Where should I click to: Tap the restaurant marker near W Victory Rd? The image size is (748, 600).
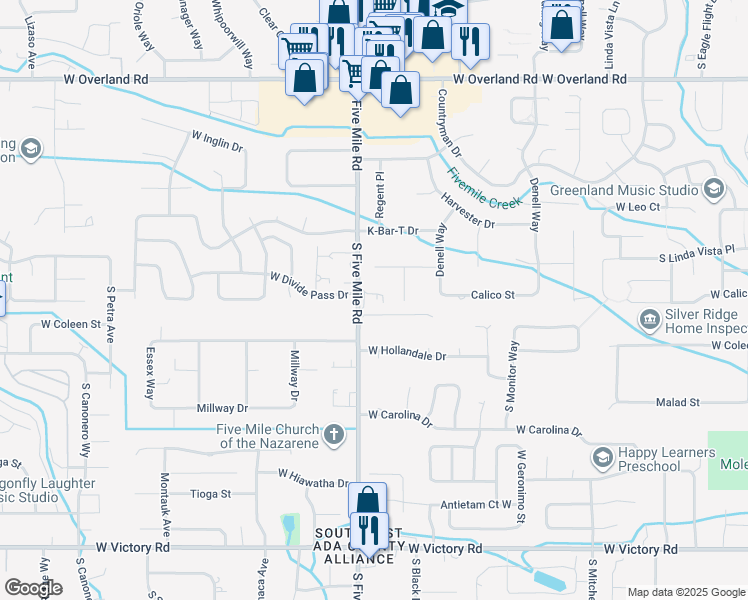pyautogui.click(x=368, y=530)
